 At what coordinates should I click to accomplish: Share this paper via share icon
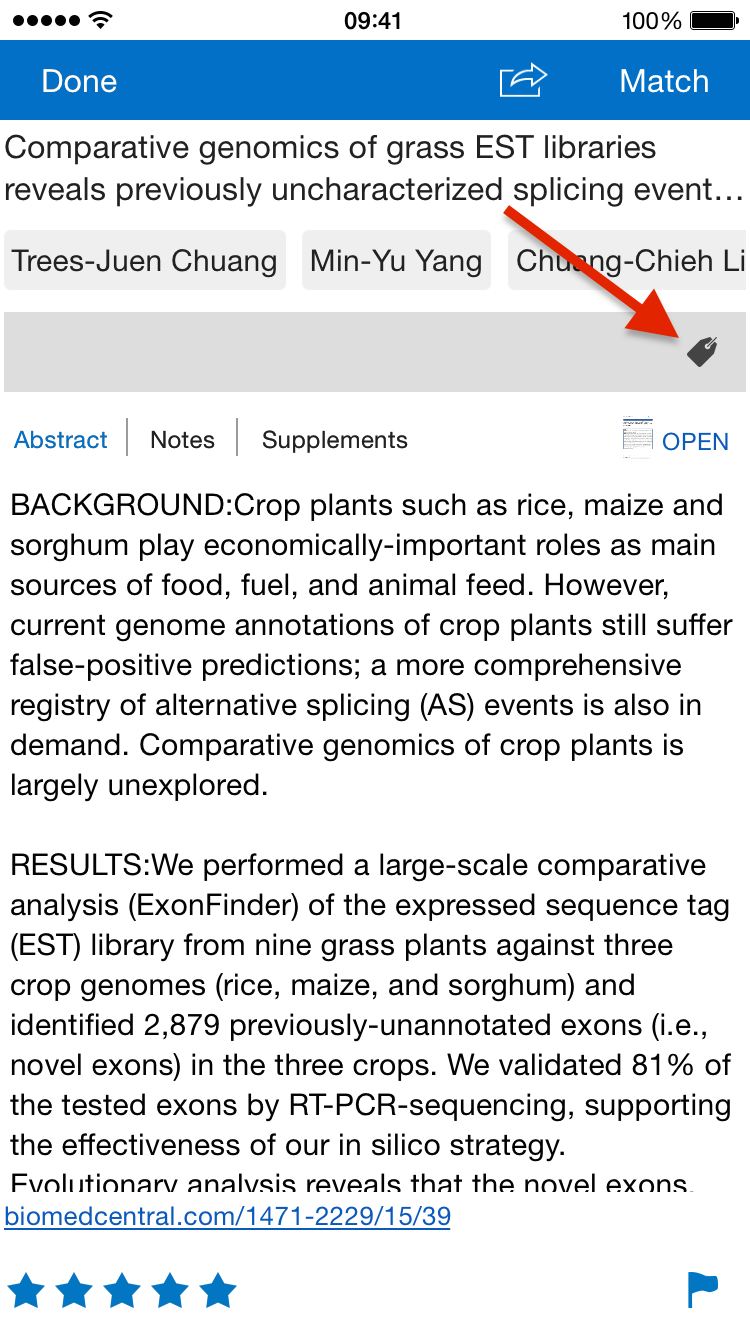click(x=524, y=80)
